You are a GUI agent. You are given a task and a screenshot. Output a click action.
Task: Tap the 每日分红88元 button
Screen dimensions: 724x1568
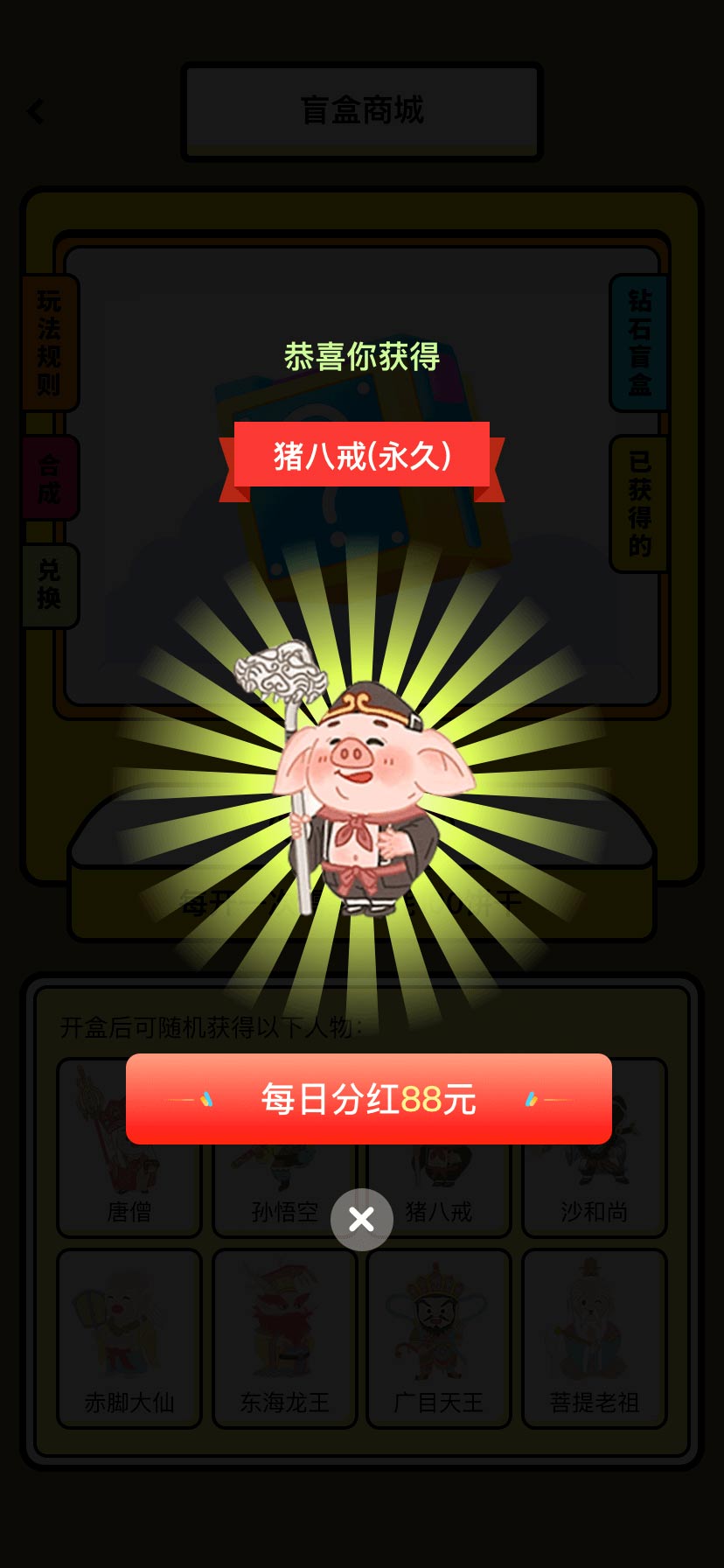coord(368,1099)
